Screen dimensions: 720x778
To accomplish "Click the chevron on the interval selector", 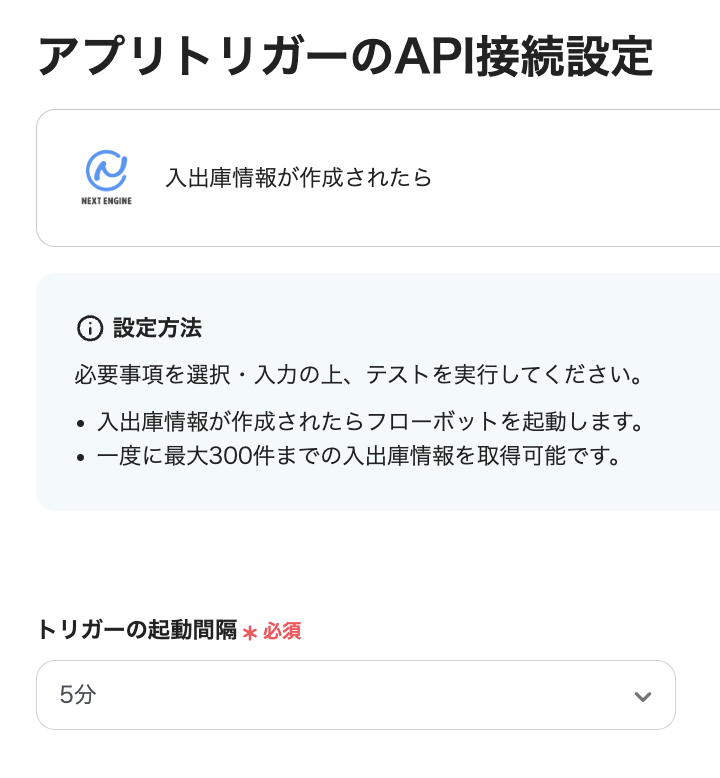I will pos(643,695).
